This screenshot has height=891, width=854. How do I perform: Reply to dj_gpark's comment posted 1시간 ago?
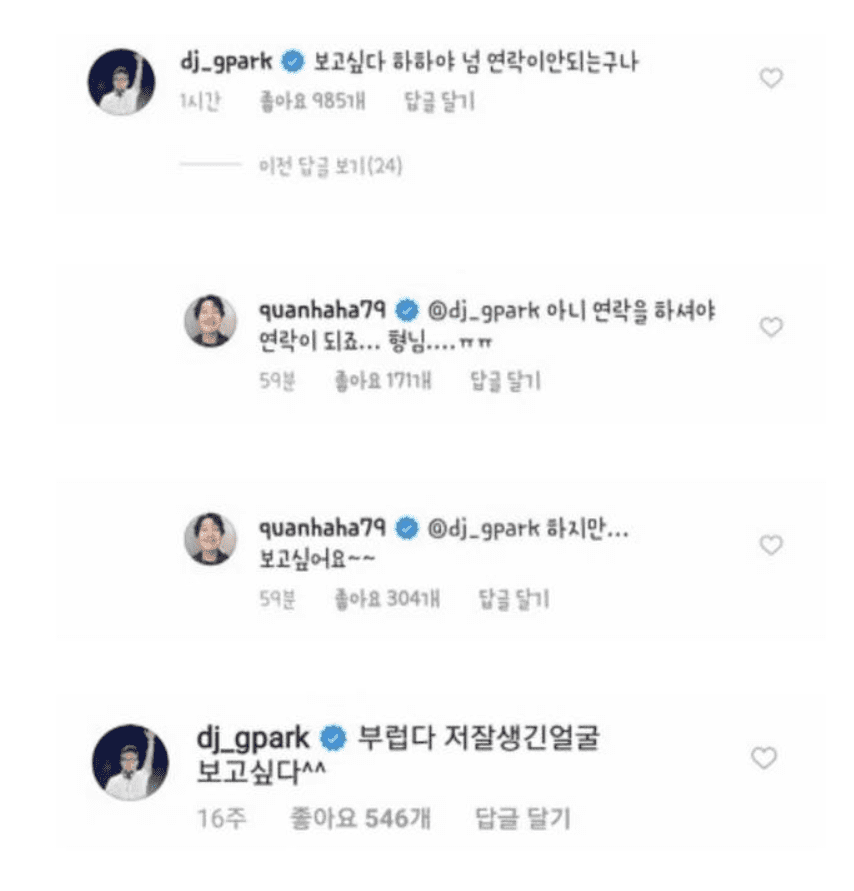(439, 101)
